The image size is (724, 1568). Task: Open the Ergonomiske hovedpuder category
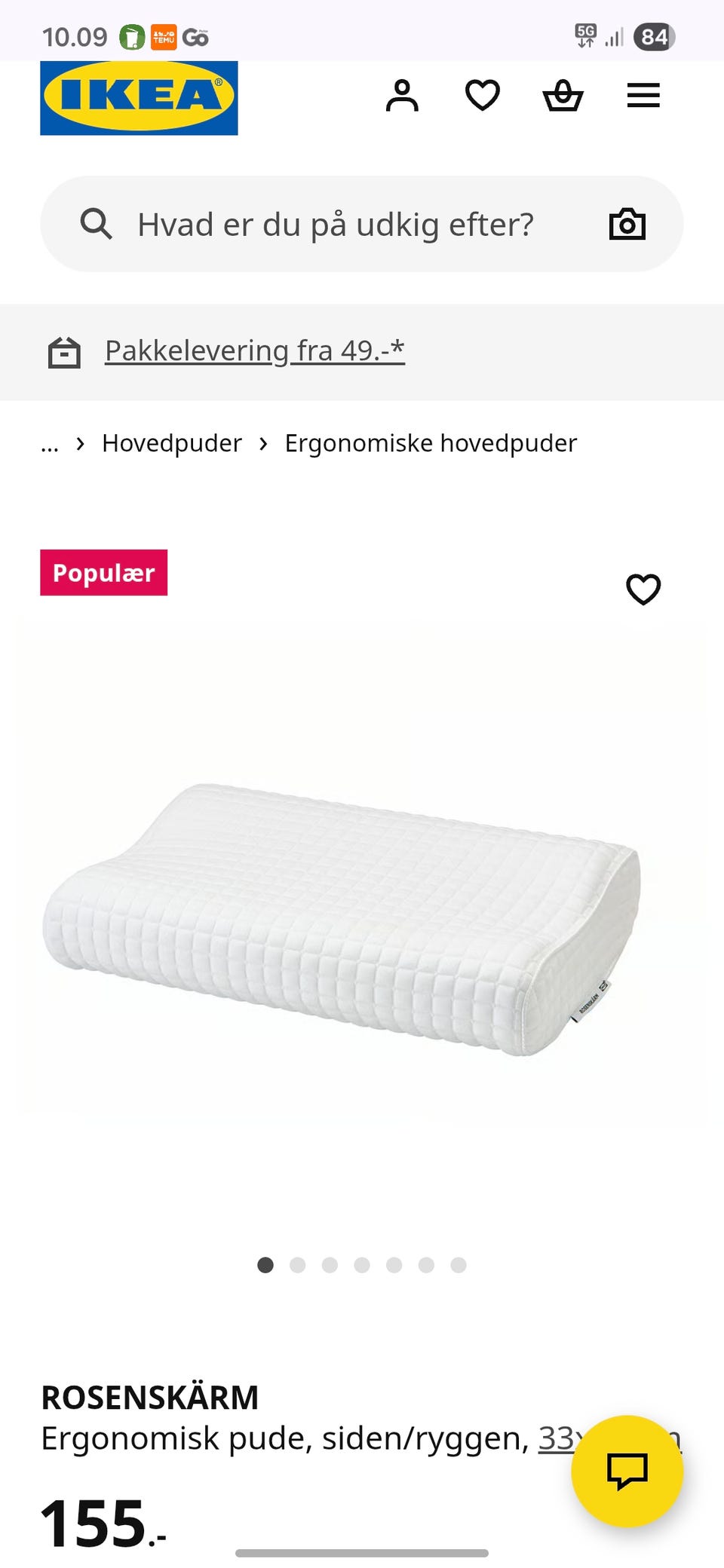429,443
